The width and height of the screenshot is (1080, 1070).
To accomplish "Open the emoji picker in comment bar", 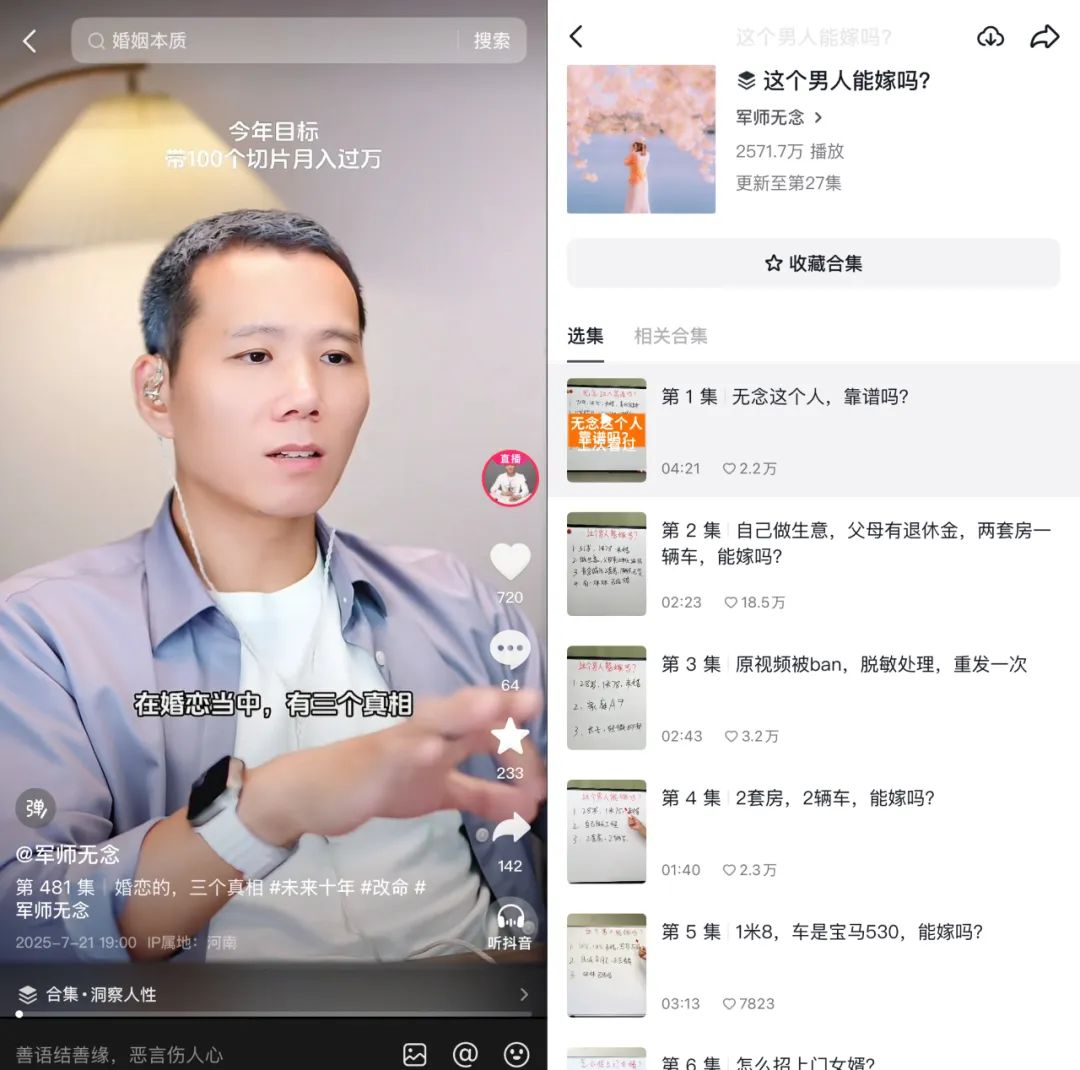I will click(x=516, y=1054).
